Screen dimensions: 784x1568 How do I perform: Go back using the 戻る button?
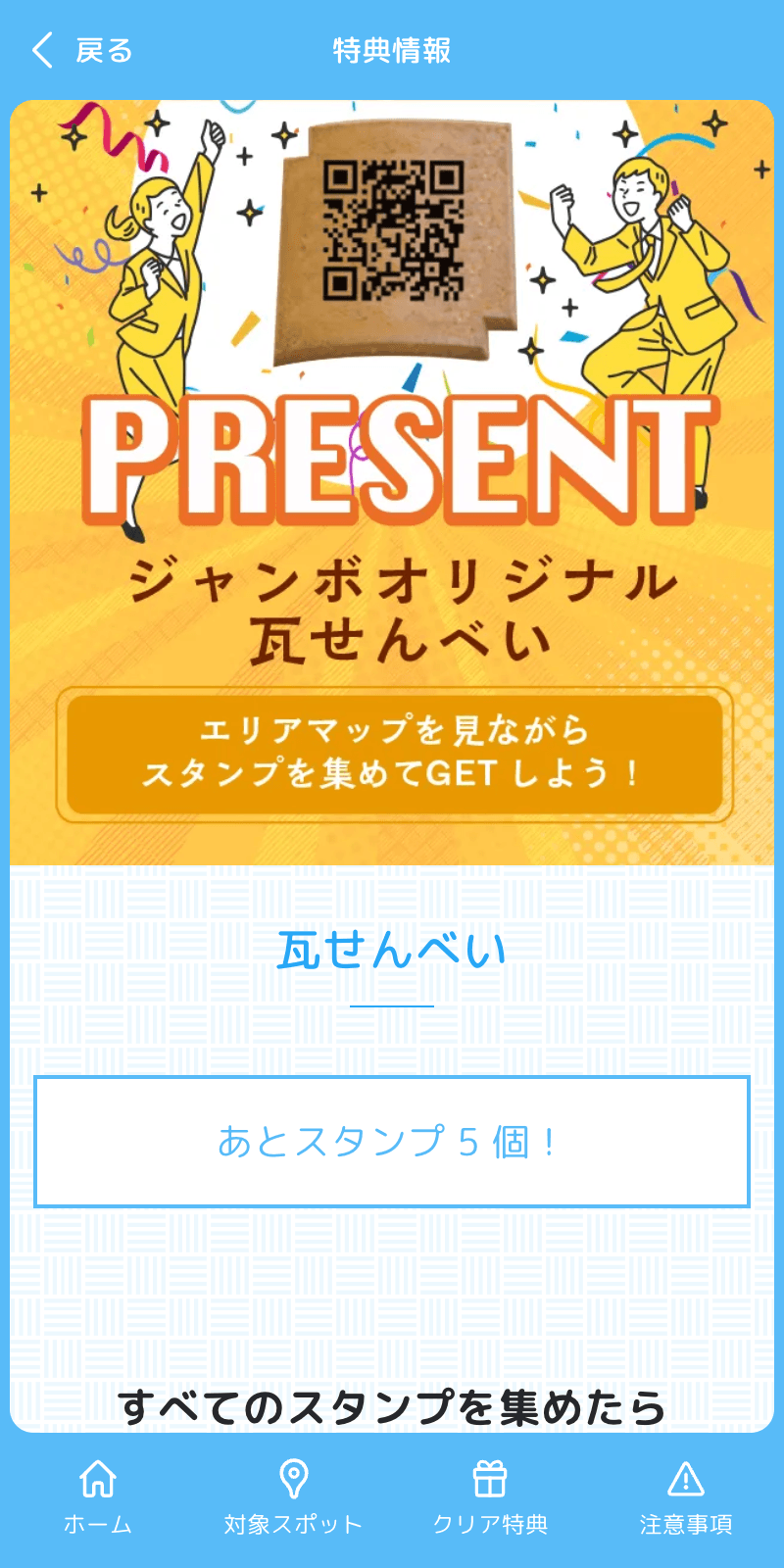(x=82, y=50)
